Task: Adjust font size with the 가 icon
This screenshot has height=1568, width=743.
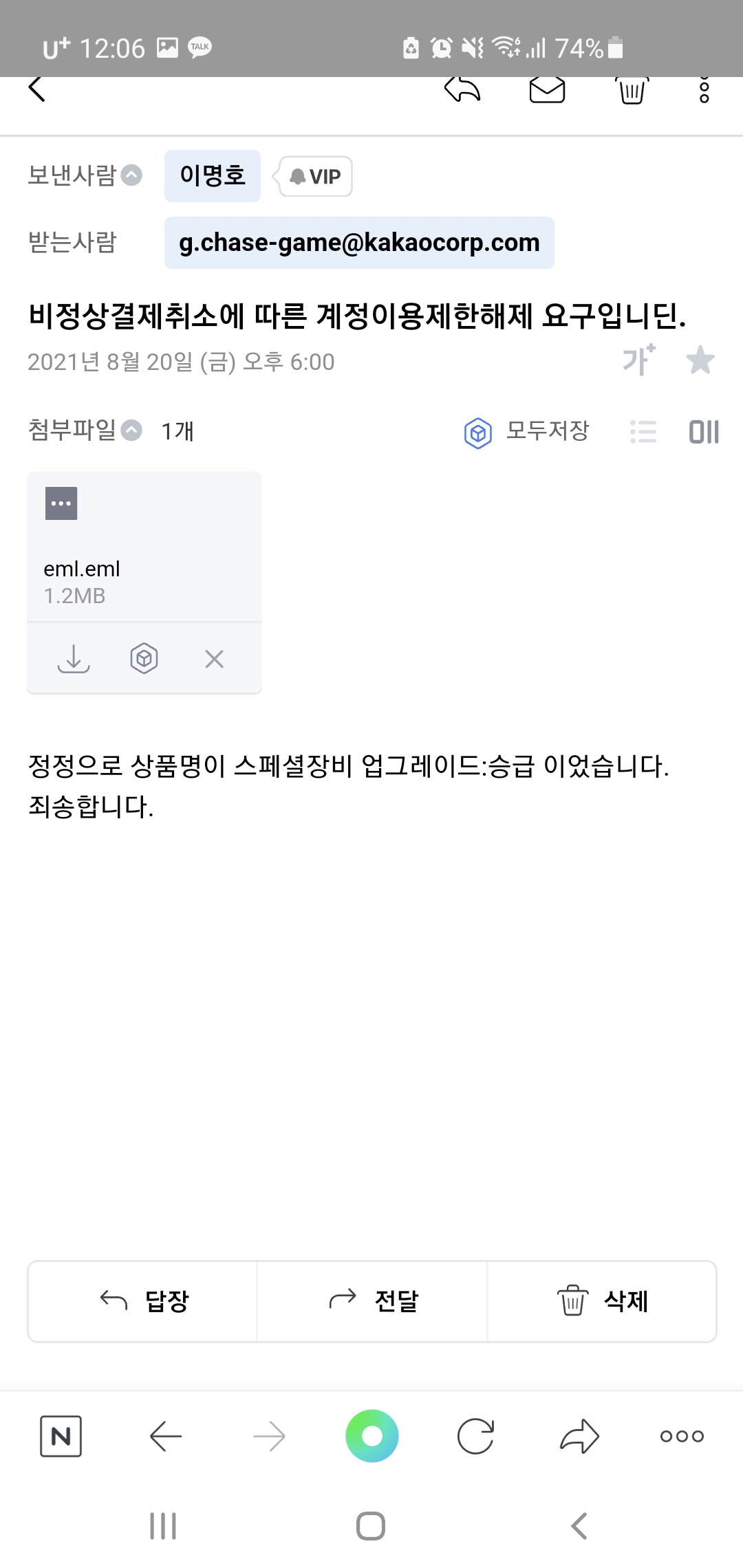Action: (639, 360)
